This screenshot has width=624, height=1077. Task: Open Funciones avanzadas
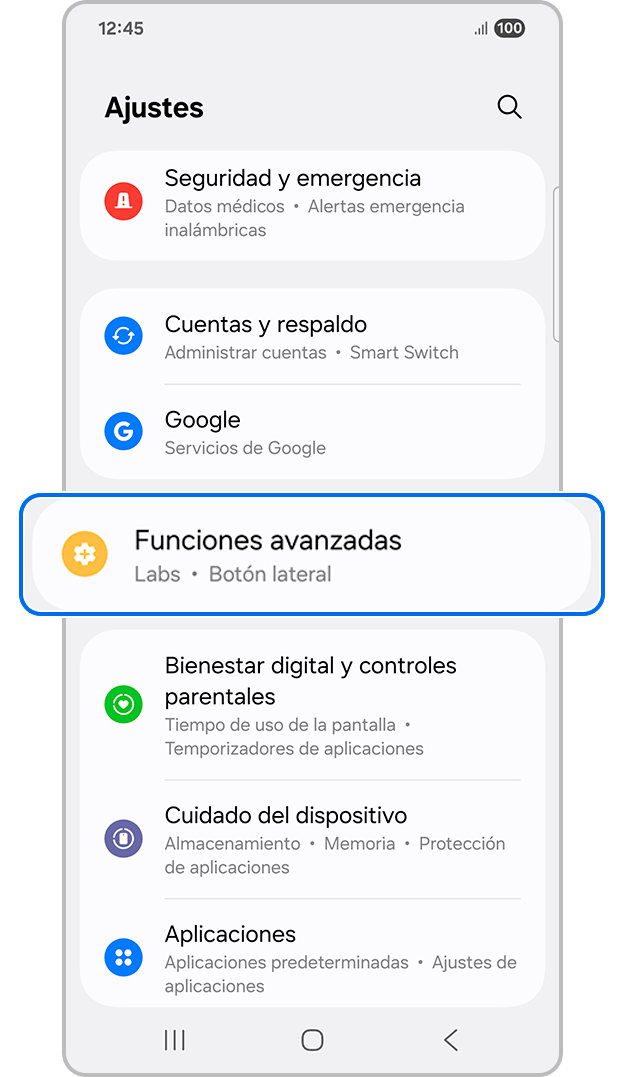pos(311,555)
